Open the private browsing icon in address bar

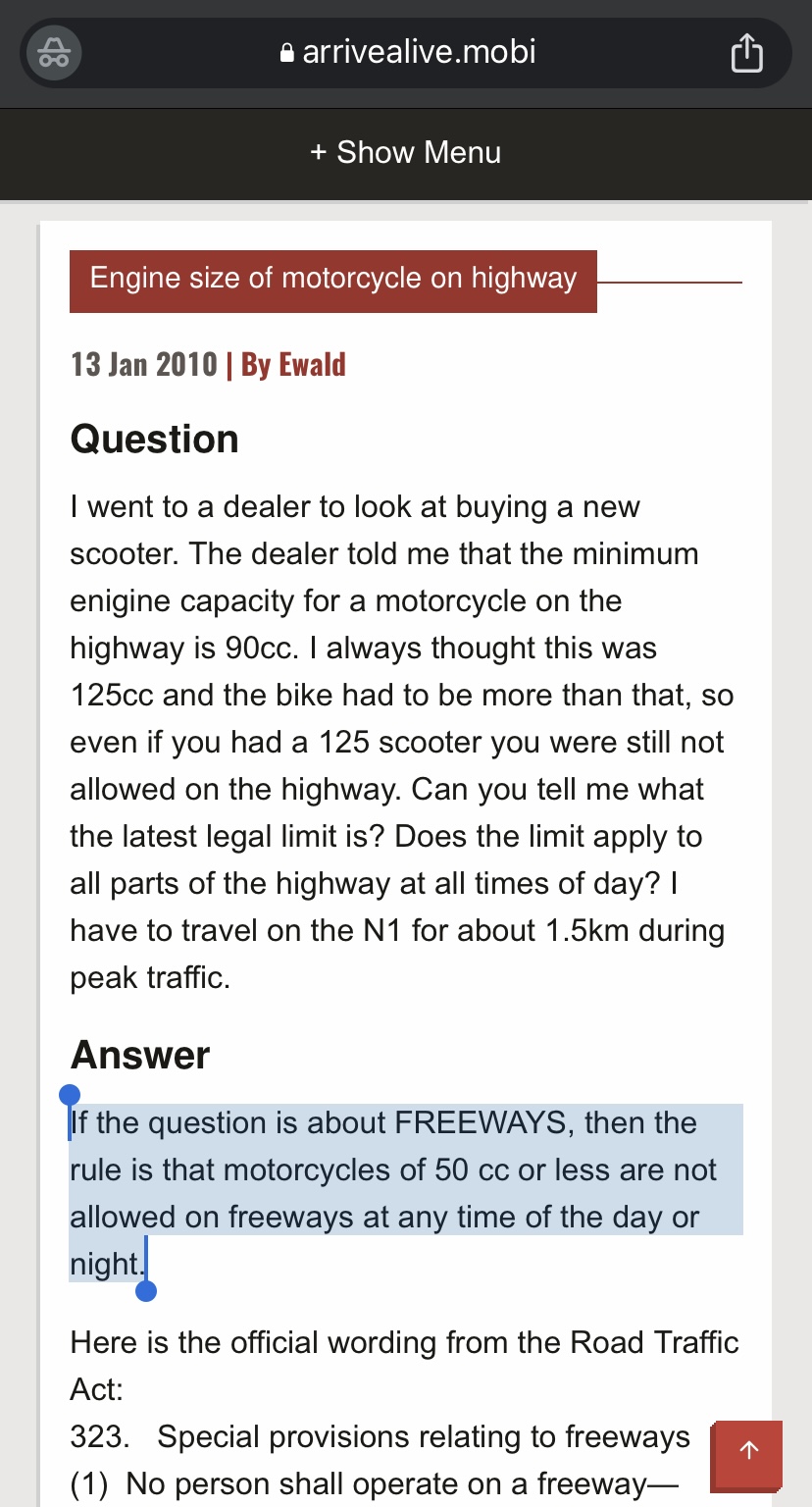pyautogui.click(x=54, y=53)
